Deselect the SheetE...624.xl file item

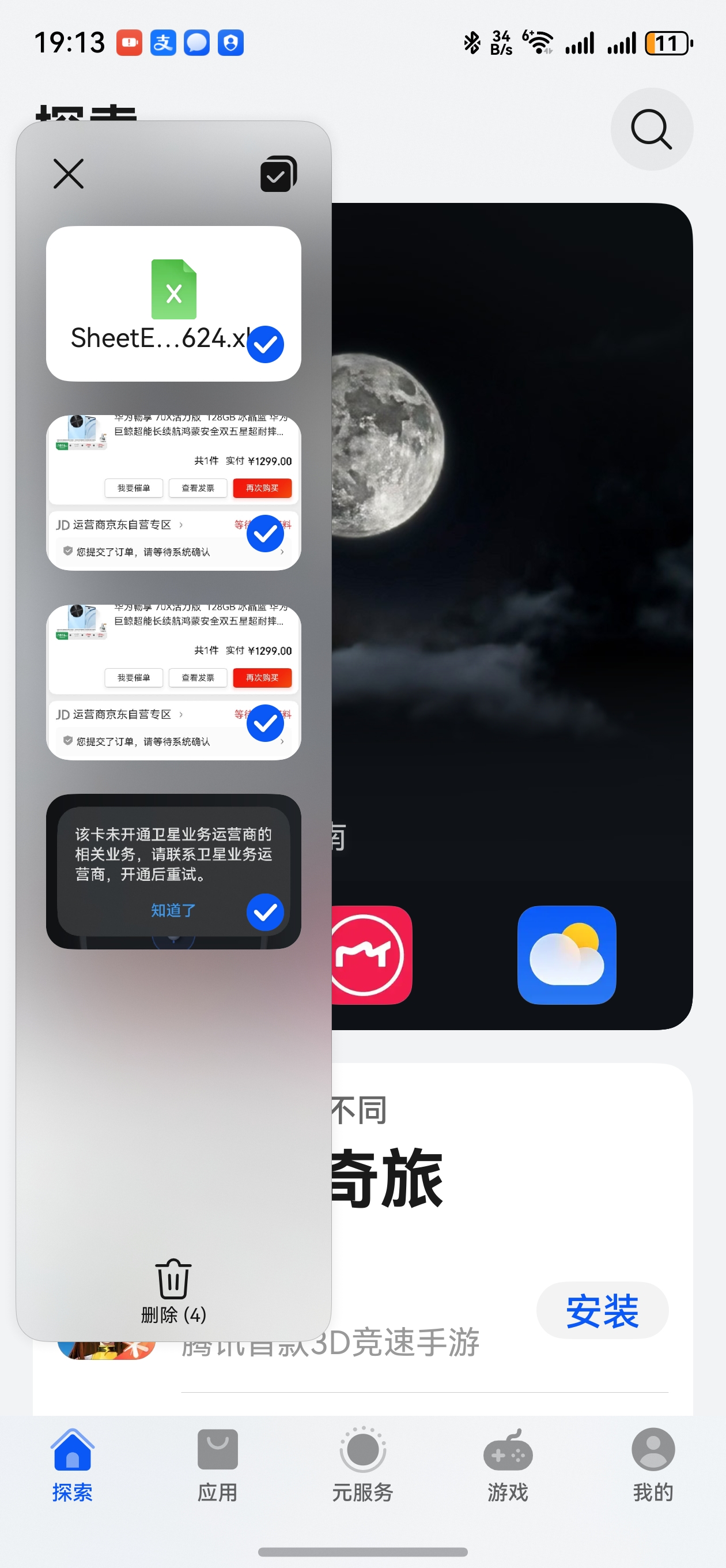pyautogui.click(x=265, y=345)
